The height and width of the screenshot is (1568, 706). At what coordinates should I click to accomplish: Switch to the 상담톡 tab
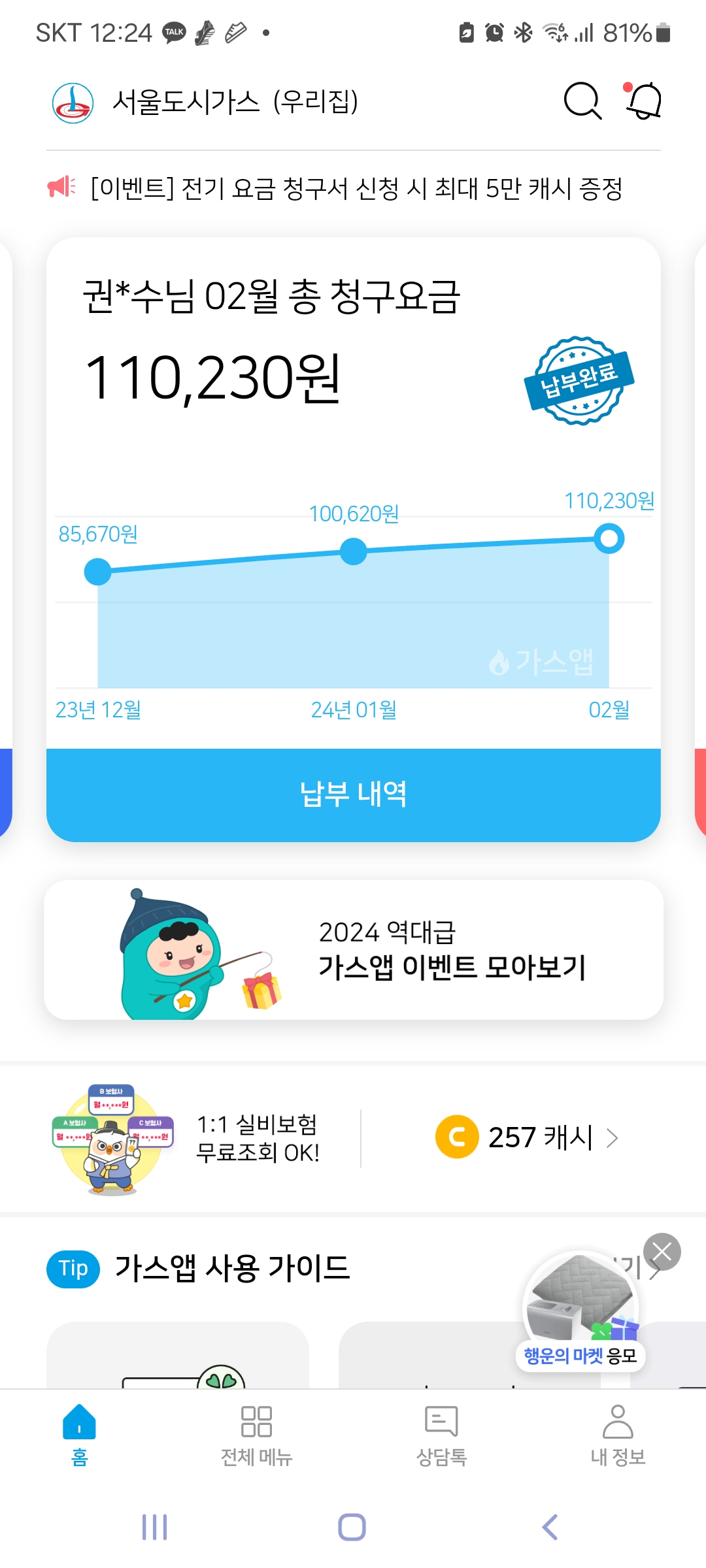(x=441, y=1435)
